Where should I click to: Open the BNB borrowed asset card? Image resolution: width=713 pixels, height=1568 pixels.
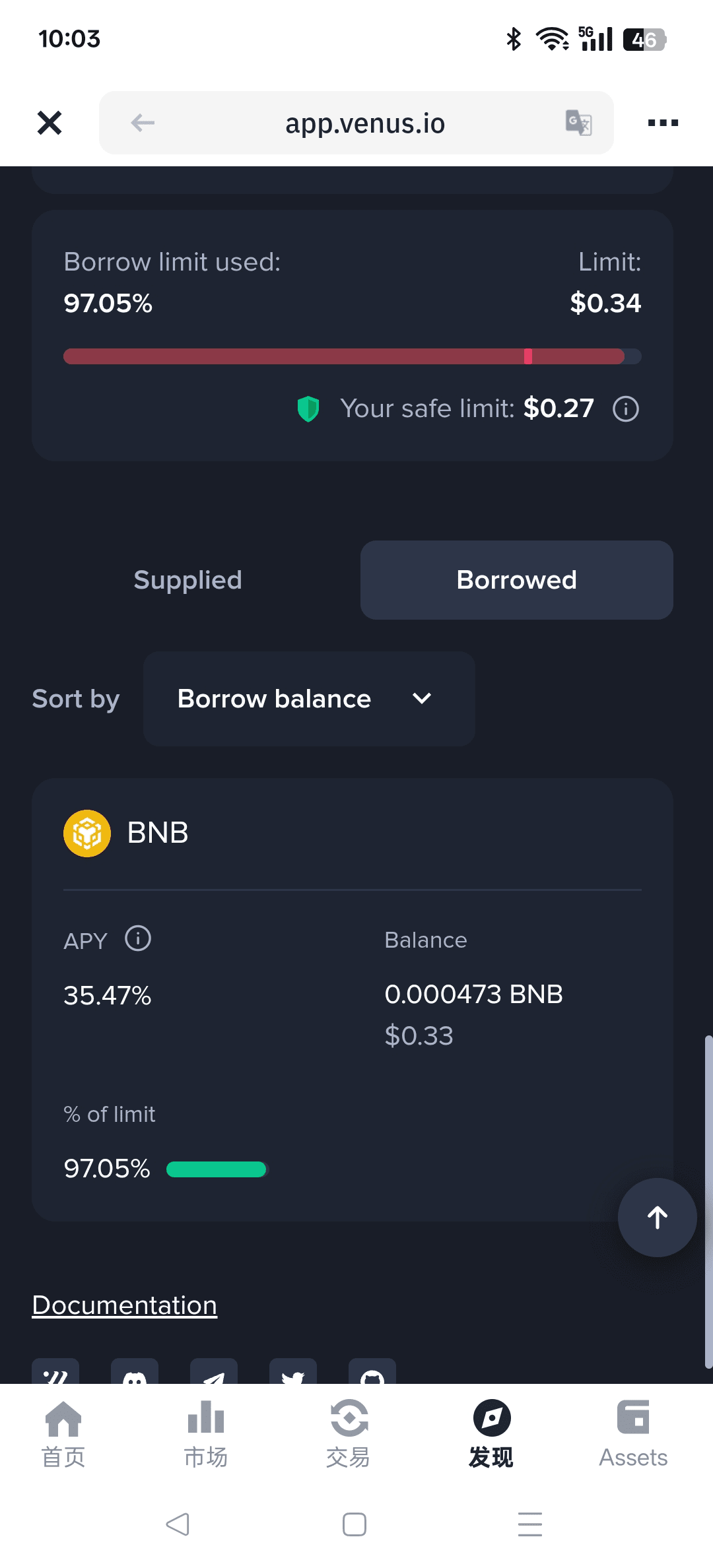pyautogui.click(x=353, y=999)
